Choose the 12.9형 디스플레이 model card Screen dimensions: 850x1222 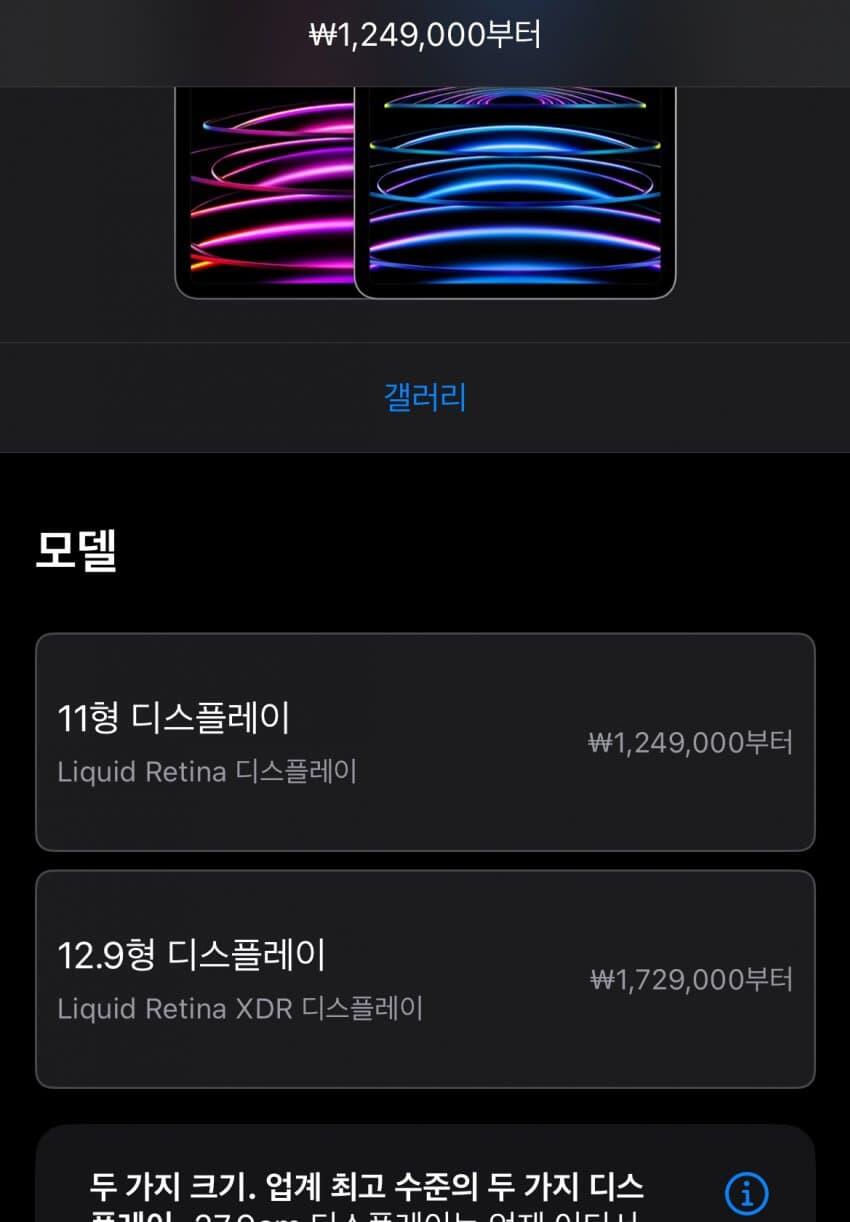click(x=425, y=979)
